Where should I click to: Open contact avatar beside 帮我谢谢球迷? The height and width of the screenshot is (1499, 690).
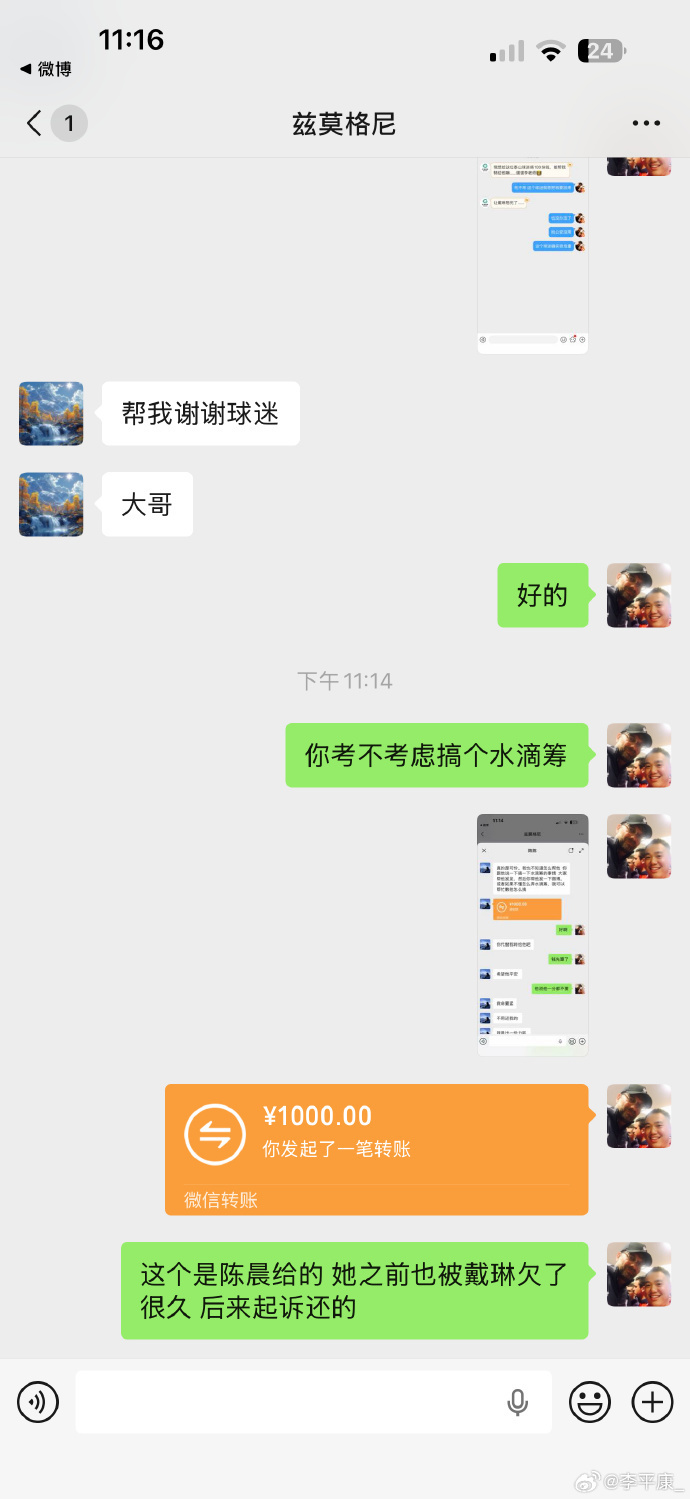pyautogui.click(x=51, y=413)
